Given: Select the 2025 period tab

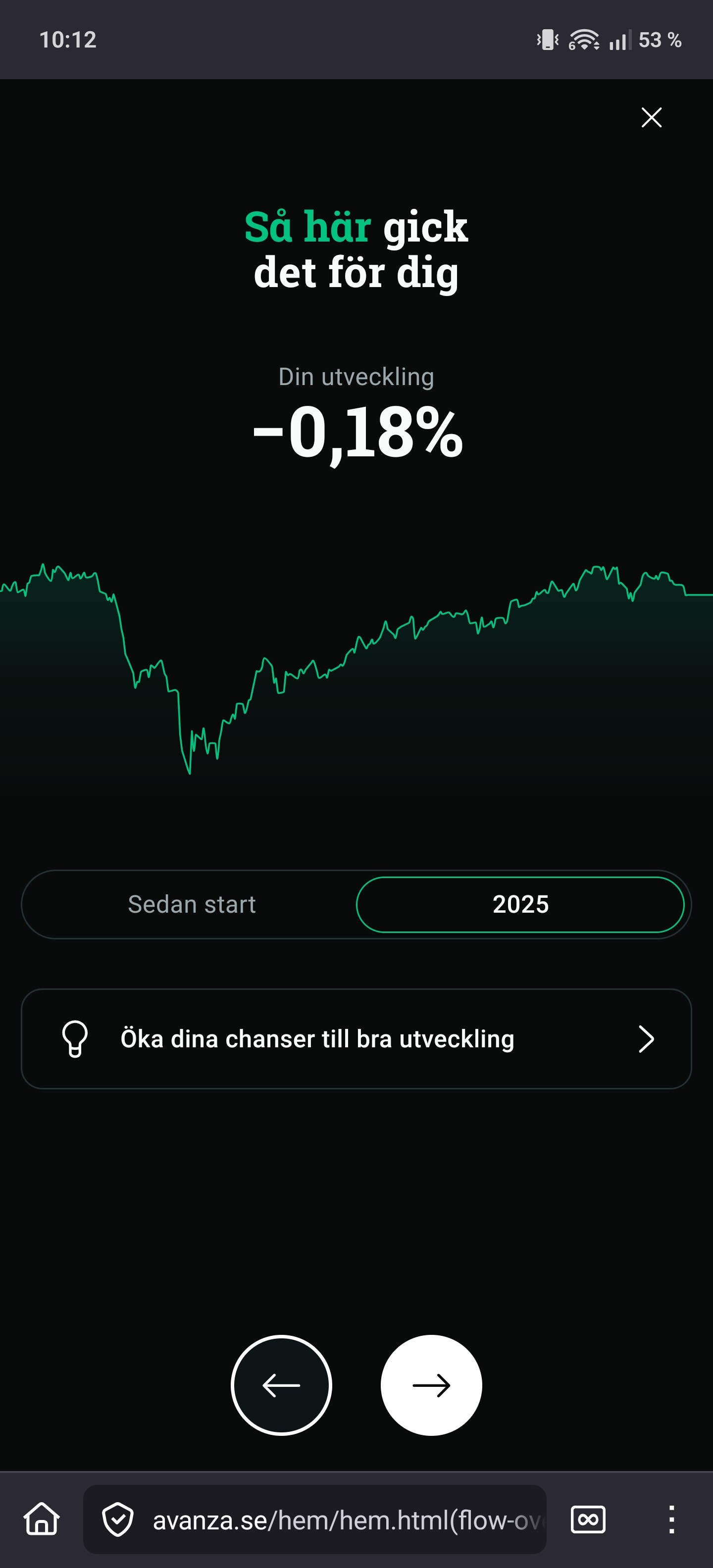Looking at the screenshot, I should coord(520,905).
